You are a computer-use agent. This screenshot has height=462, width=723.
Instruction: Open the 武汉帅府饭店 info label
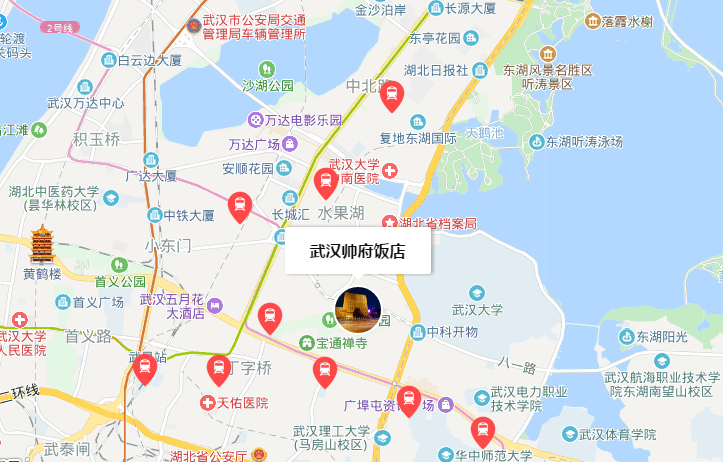click(358, 252)
